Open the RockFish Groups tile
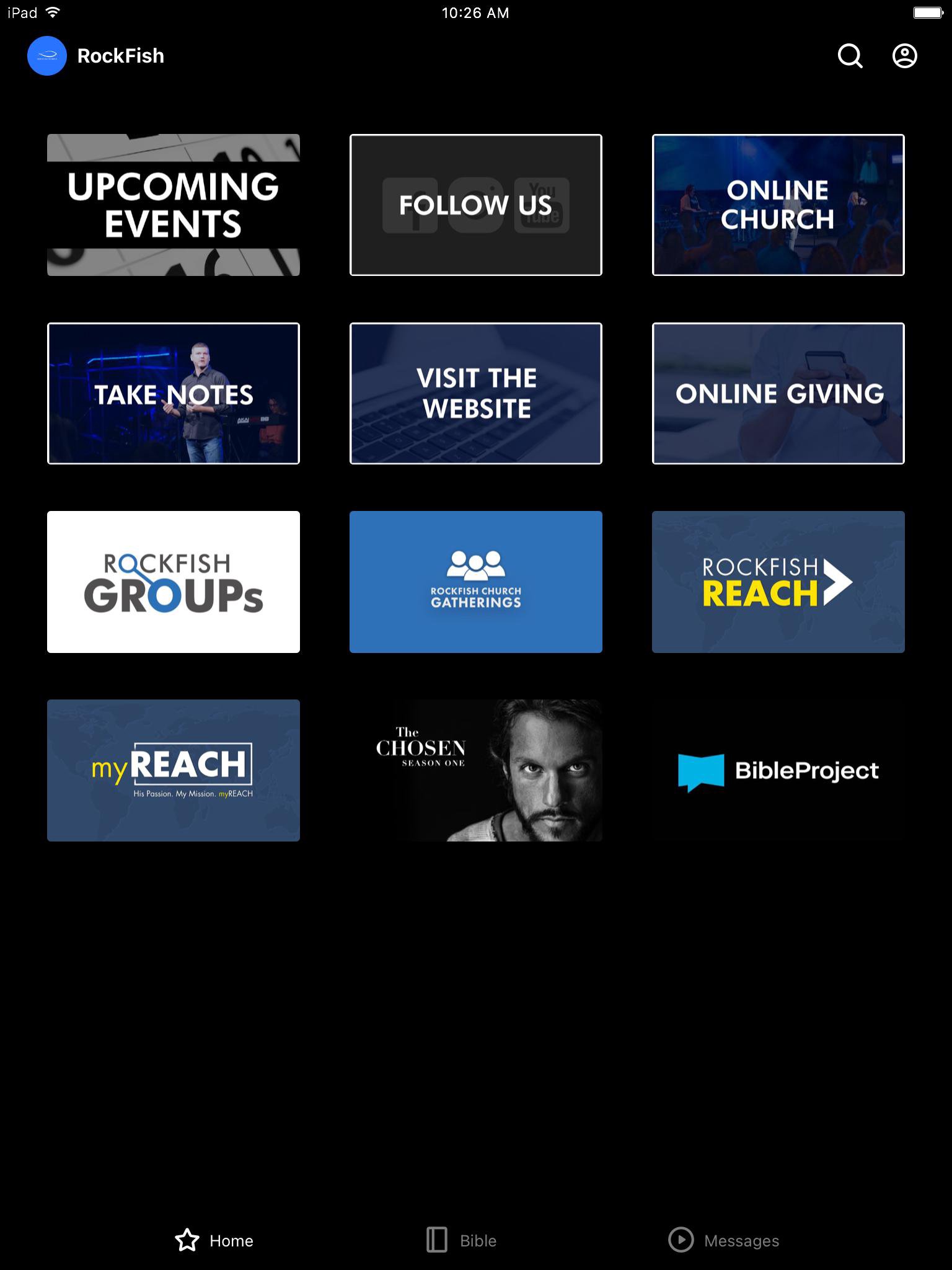Viewport: 952px width, 1270px height. [174, 582]
